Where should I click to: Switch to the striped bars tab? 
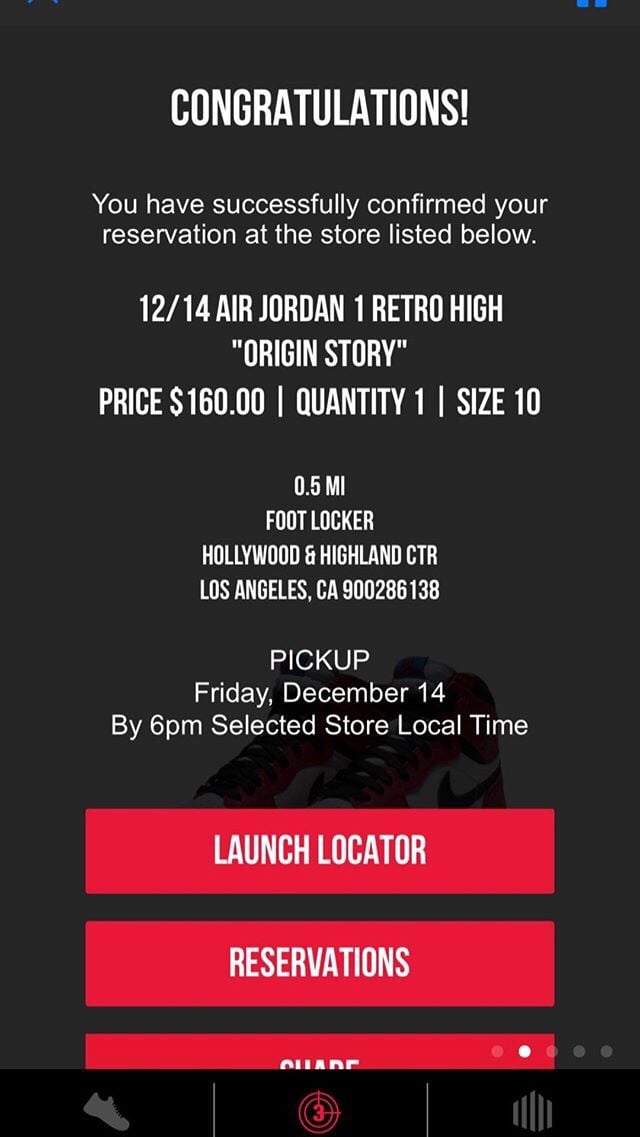coord(532,1109)
